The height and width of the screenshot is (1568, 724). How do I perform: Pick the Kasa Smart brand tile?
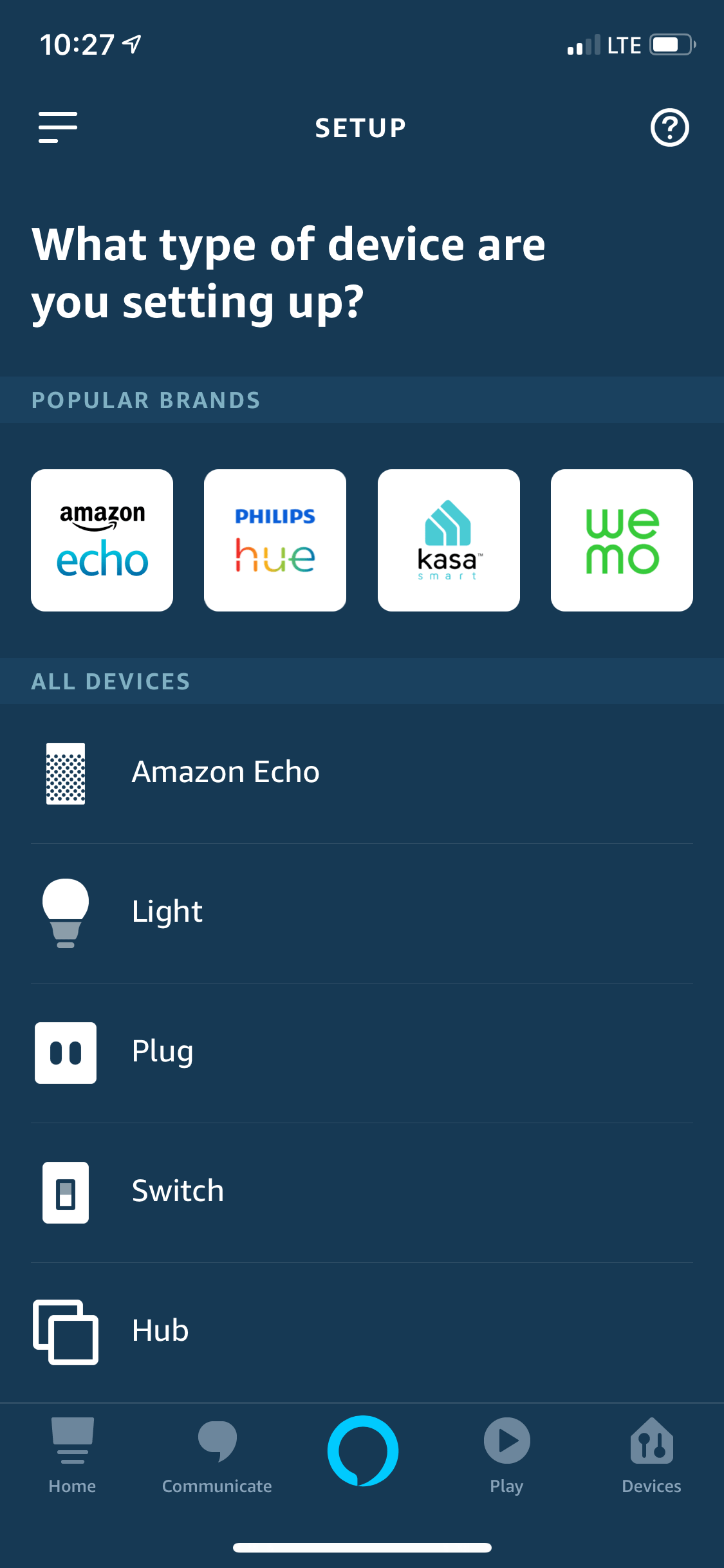449,540
